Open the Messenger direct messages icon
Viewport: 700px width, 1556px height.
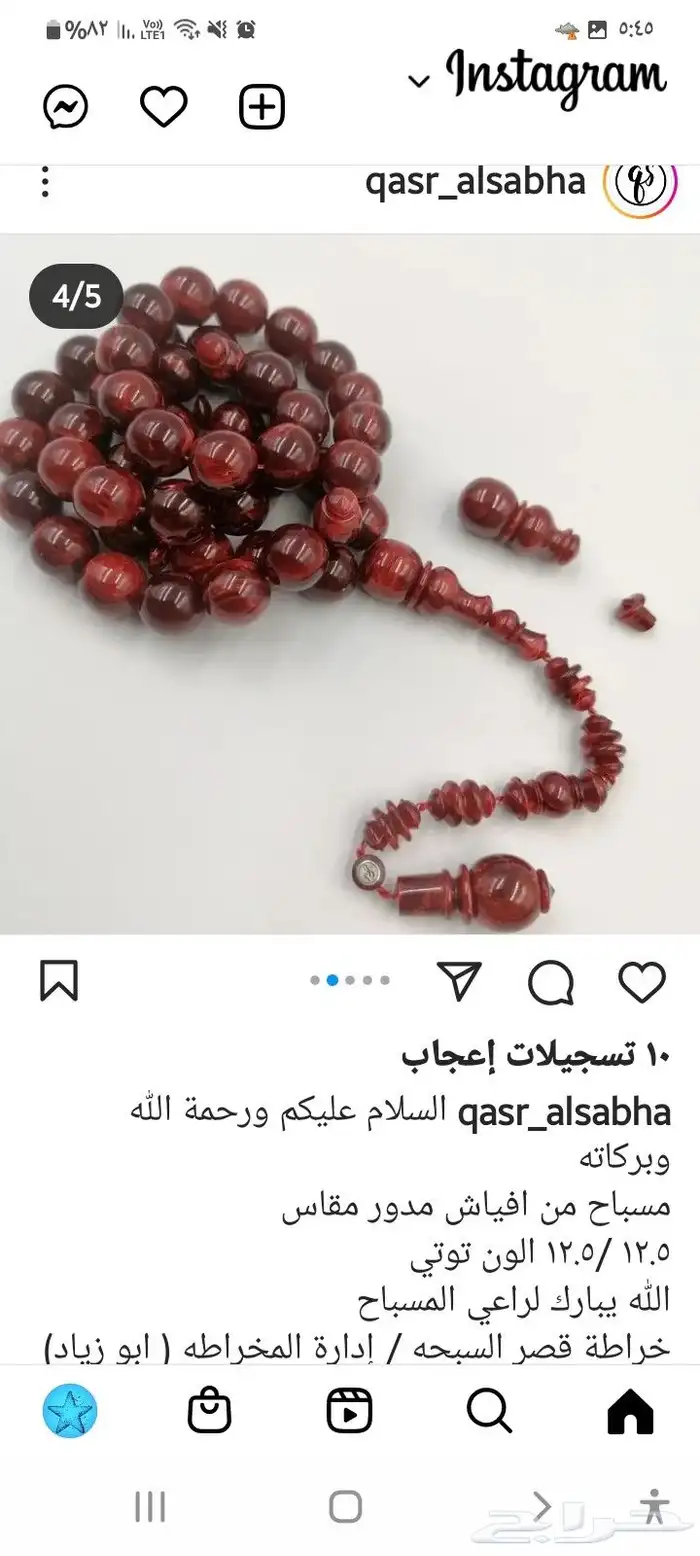click(66, 106)
